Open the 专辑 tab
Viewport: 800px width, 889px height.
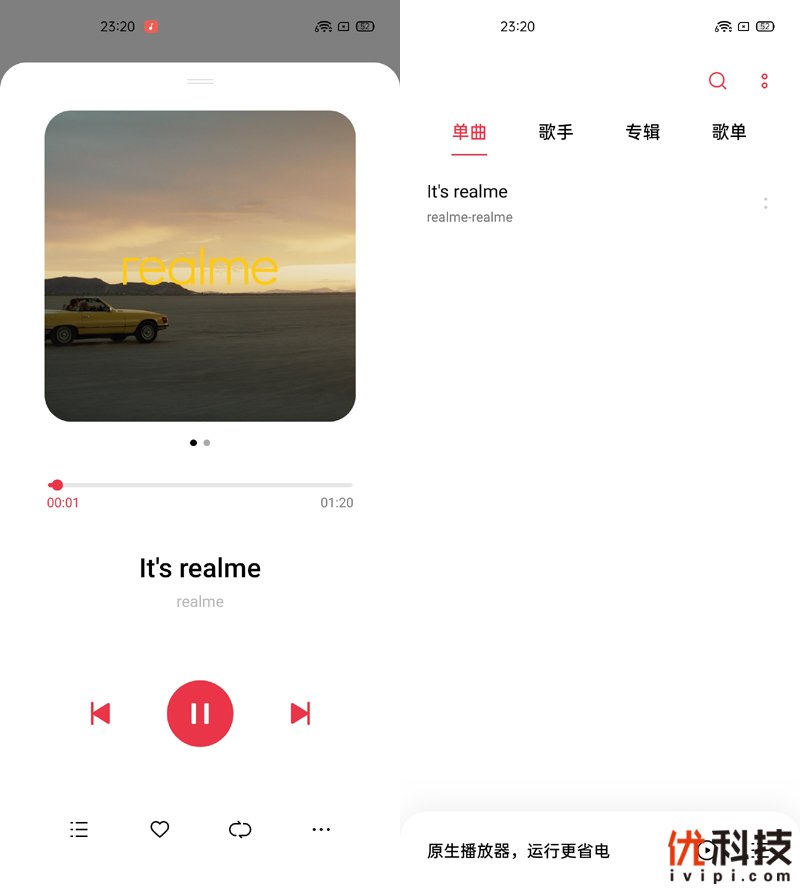tap(643, 131)
